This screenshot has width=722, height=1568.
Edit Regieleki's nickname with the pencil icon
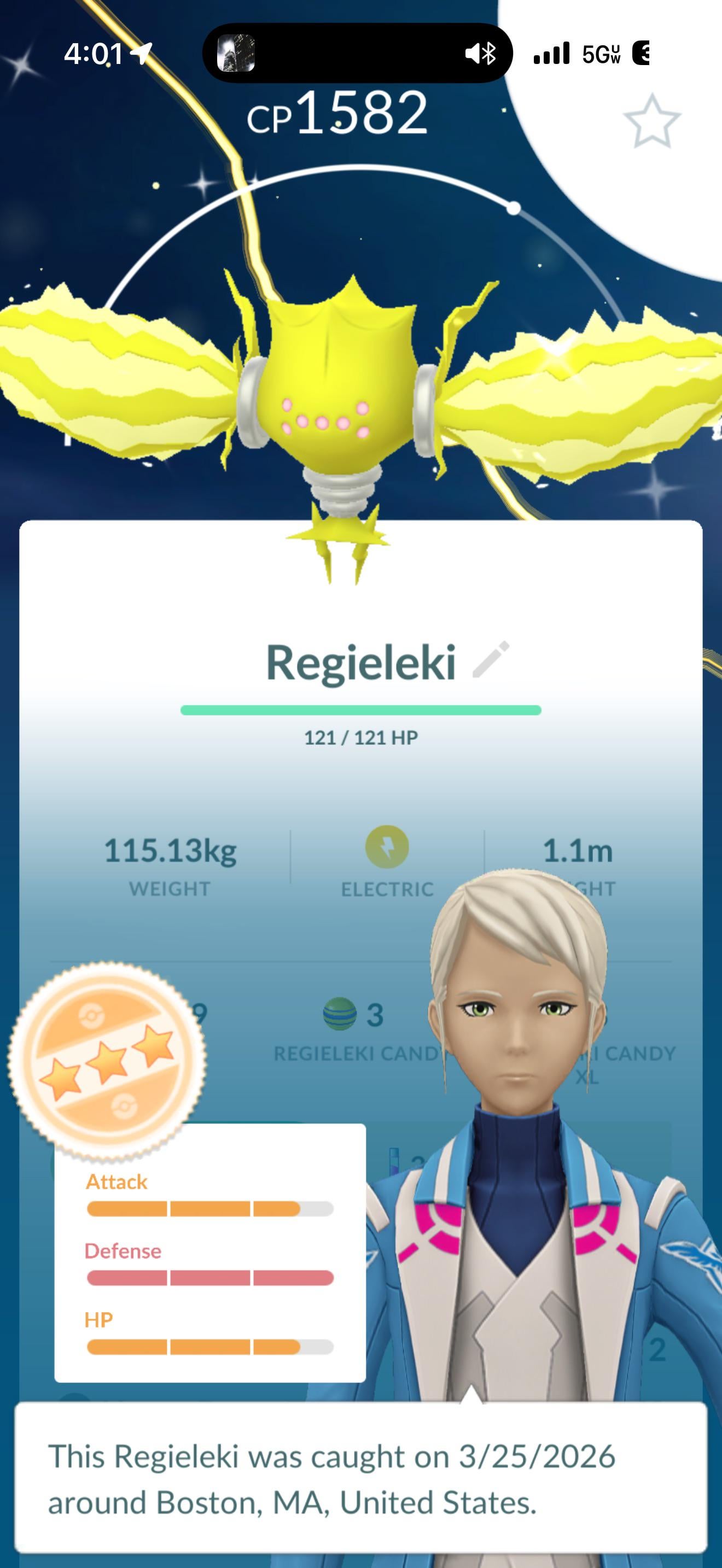tap(491, 659)
